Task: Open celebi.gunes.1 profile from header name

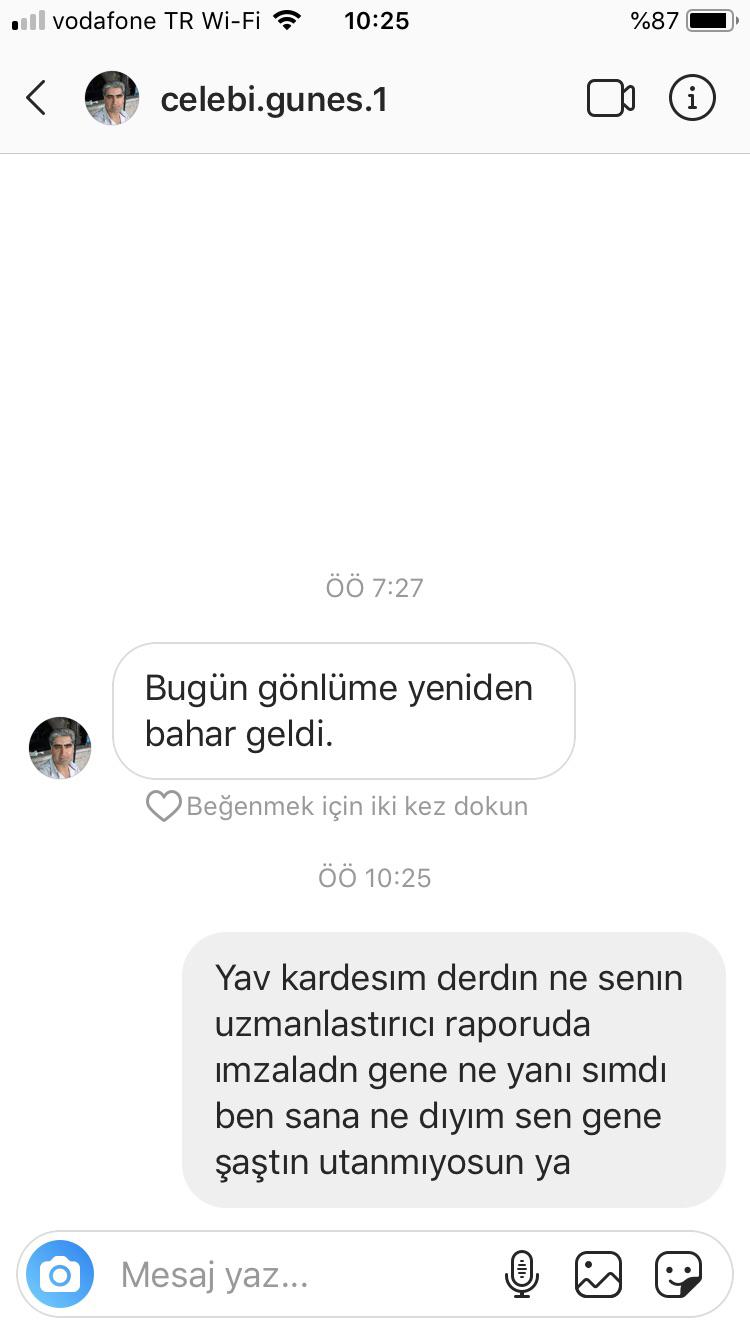Action: tap(273, 100)
